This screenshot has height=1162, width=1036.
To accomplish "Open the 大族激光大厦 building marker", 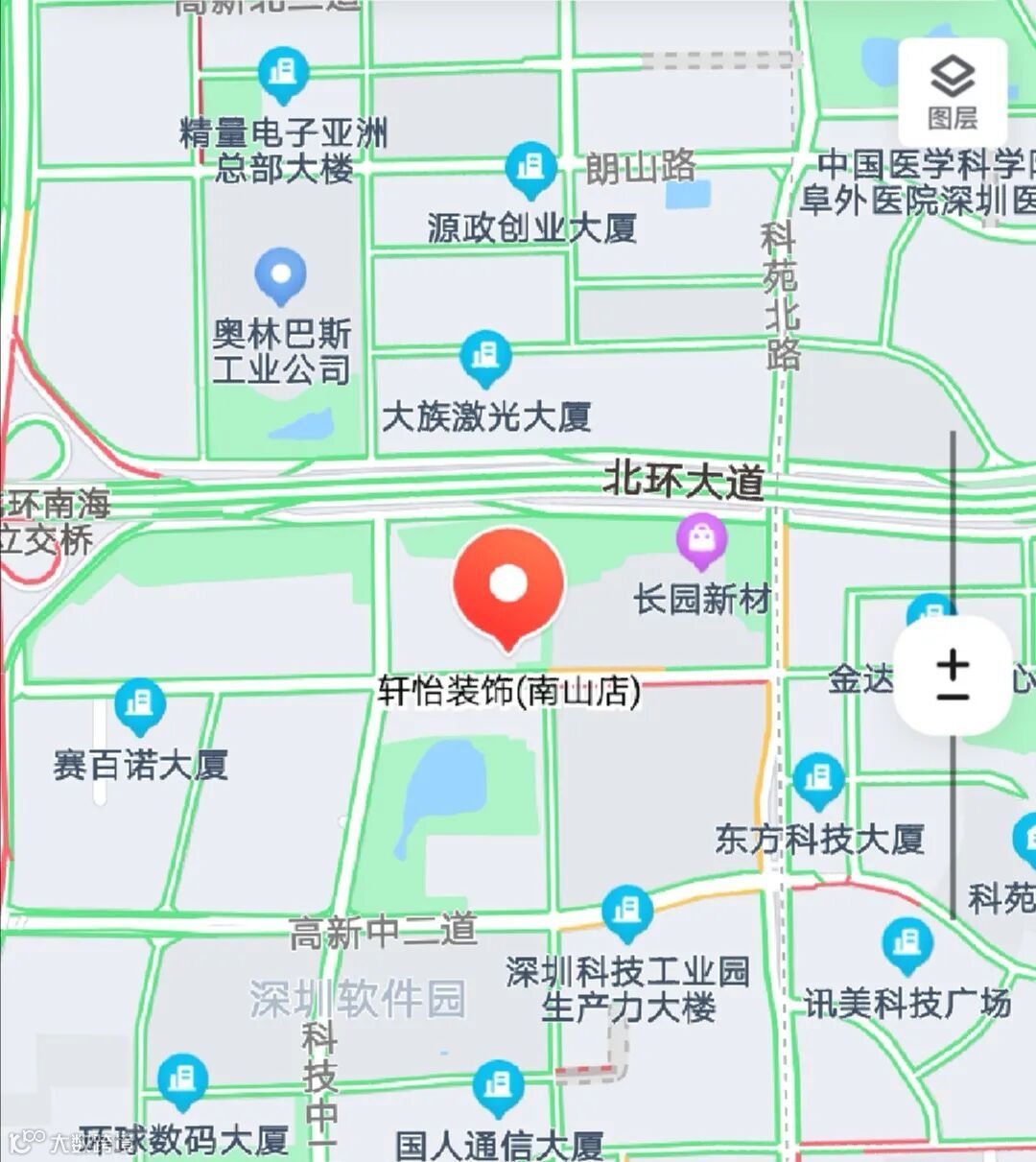I will (486, 358).
